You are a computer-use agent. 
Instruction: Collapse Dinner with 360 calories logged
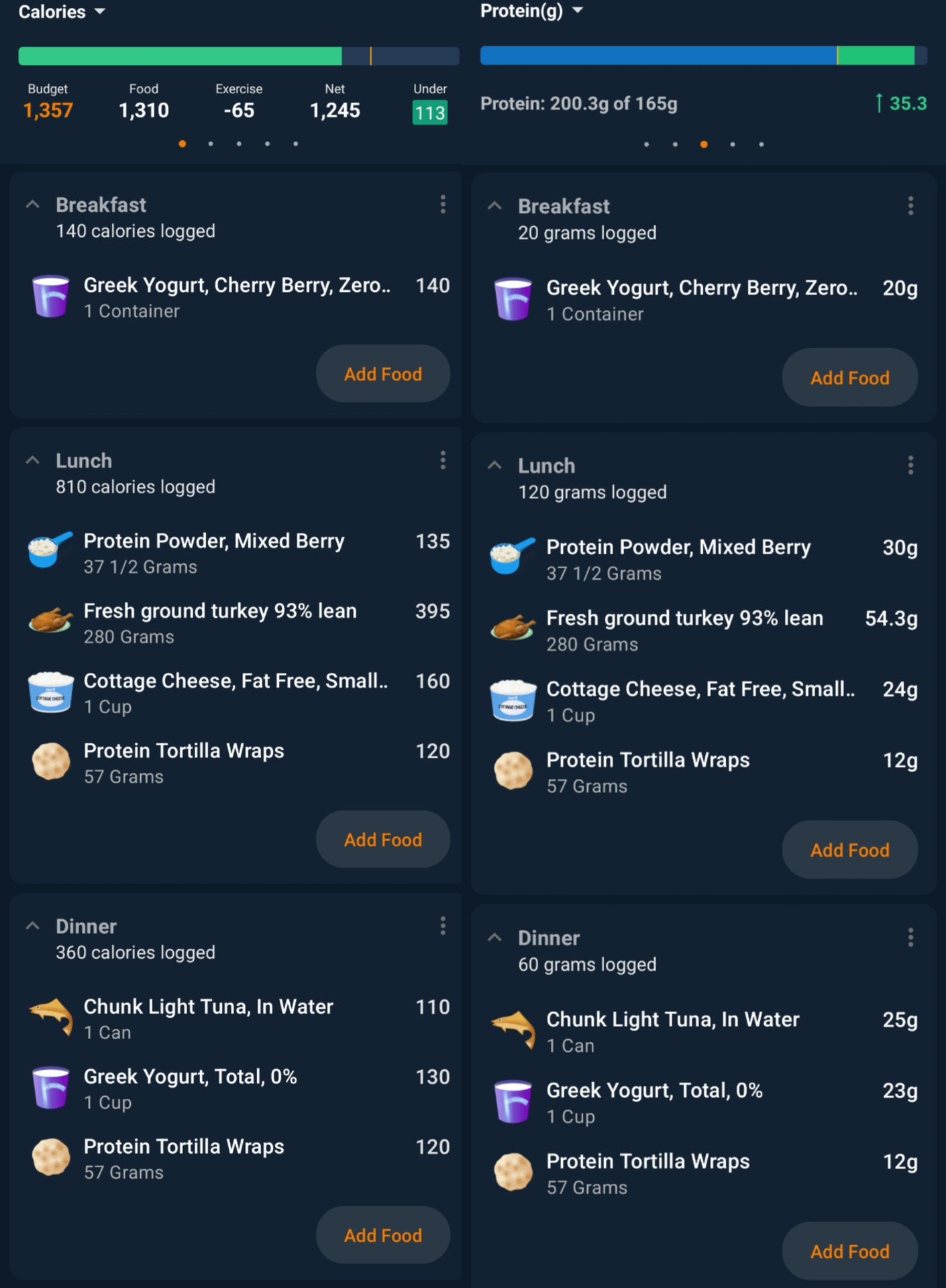click(x=32, y=926)
